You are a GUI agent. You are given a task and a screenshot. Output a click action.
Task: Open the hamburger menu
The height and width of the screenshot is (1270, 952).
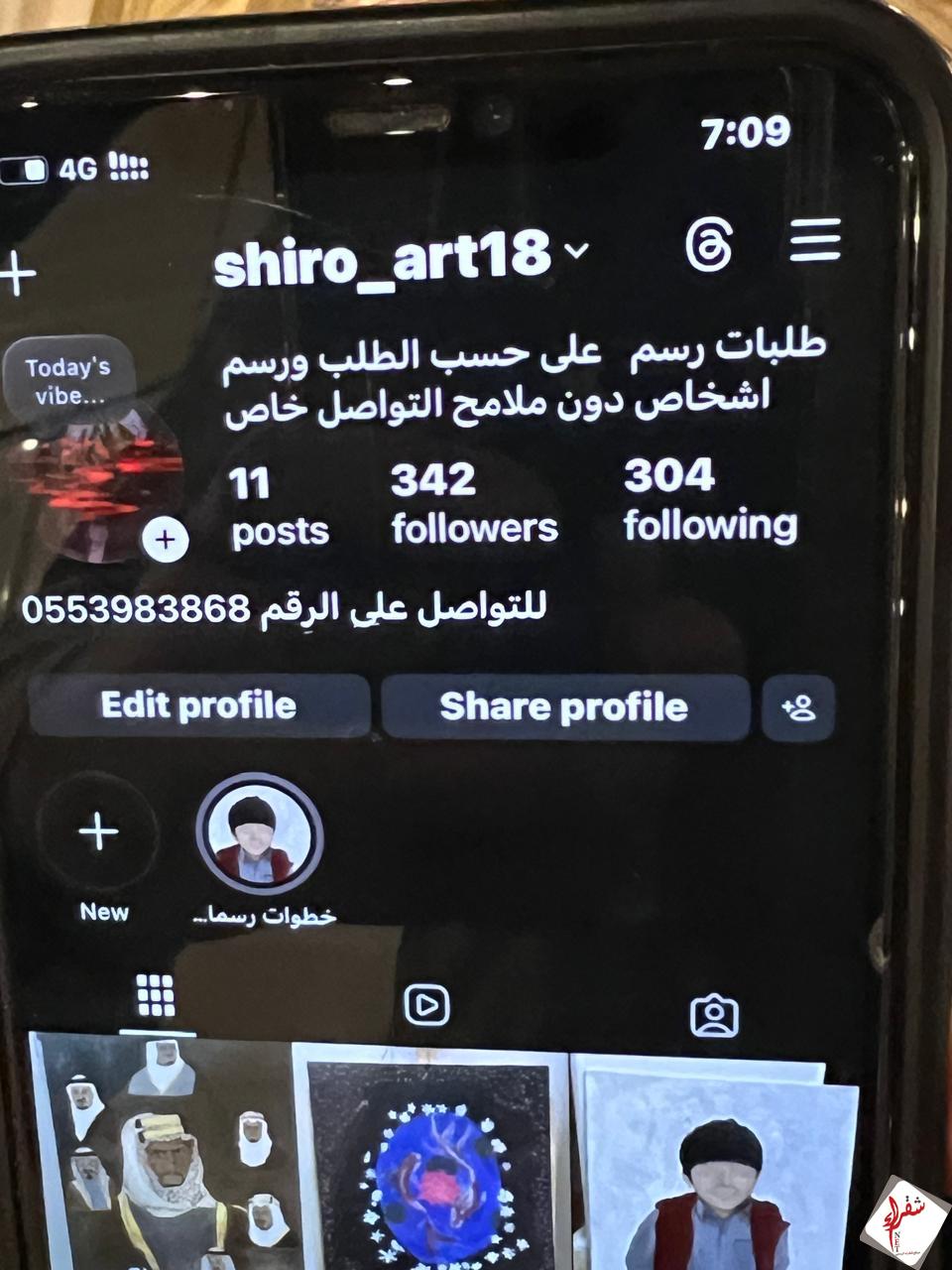[815, 241]
